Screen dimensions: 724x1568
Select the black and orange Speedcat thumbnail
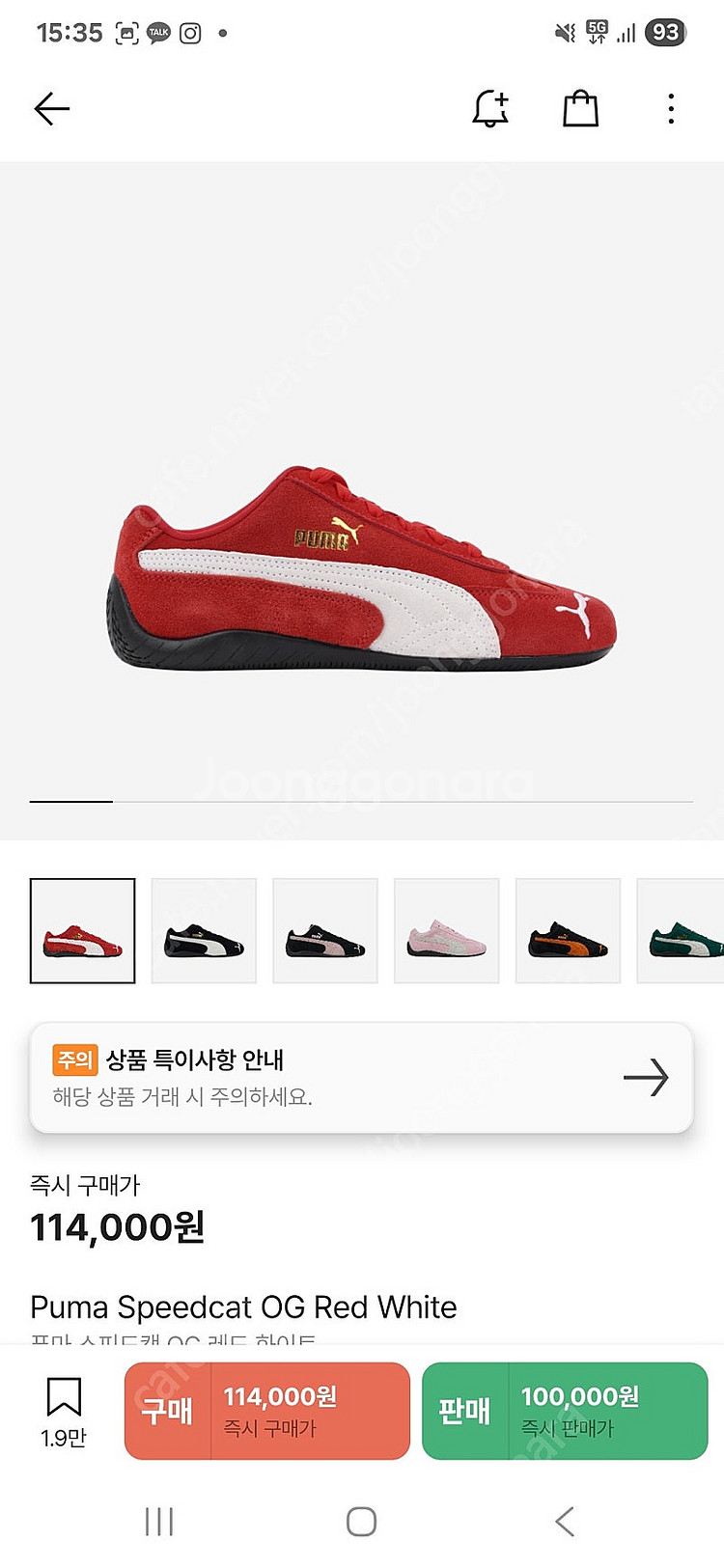[568, 931]
